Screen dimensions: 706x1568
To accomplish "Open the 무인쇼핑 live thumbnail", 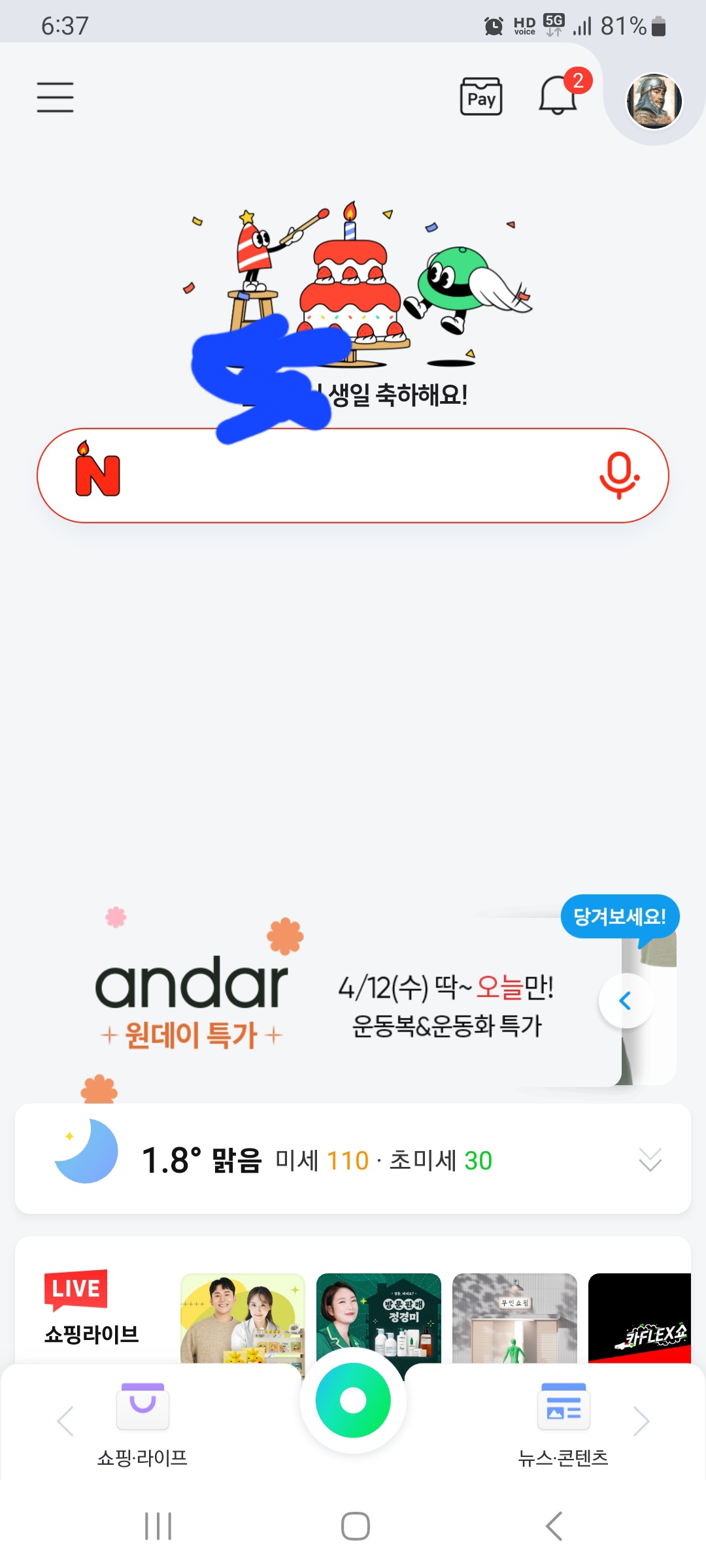I will (x=514, y=1318).
